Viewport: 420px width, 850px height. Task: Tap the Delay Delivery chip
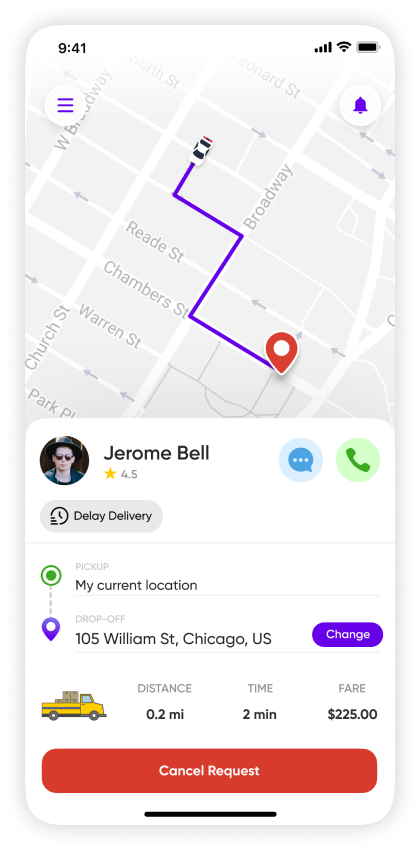point(101,516)
